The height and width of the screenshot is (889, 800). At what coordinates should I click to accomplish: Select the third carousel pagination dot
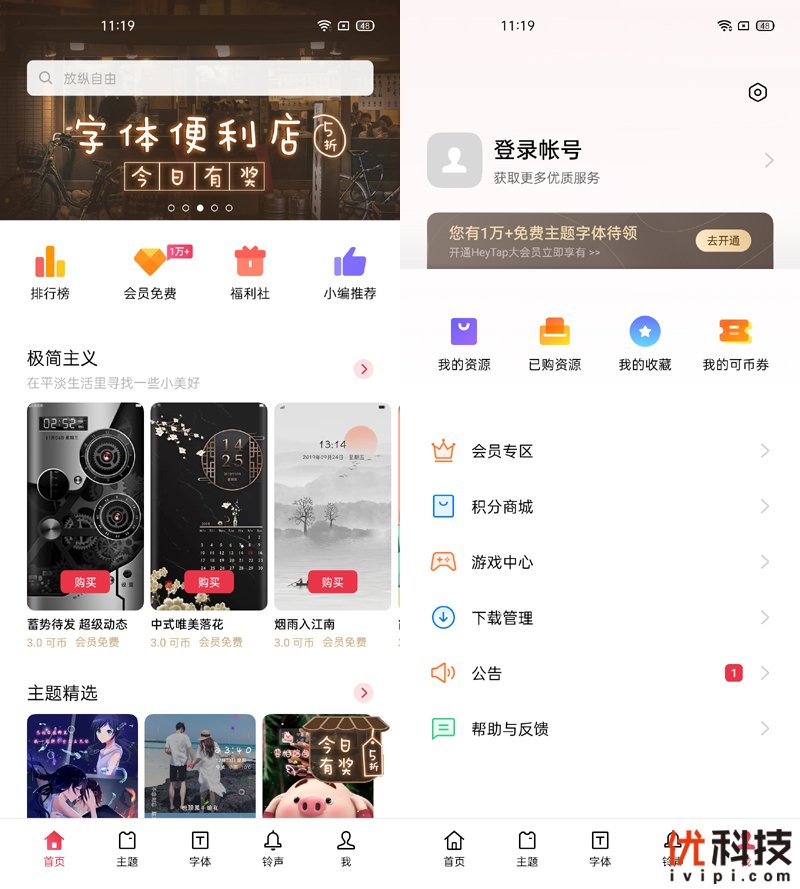(201, 207)
